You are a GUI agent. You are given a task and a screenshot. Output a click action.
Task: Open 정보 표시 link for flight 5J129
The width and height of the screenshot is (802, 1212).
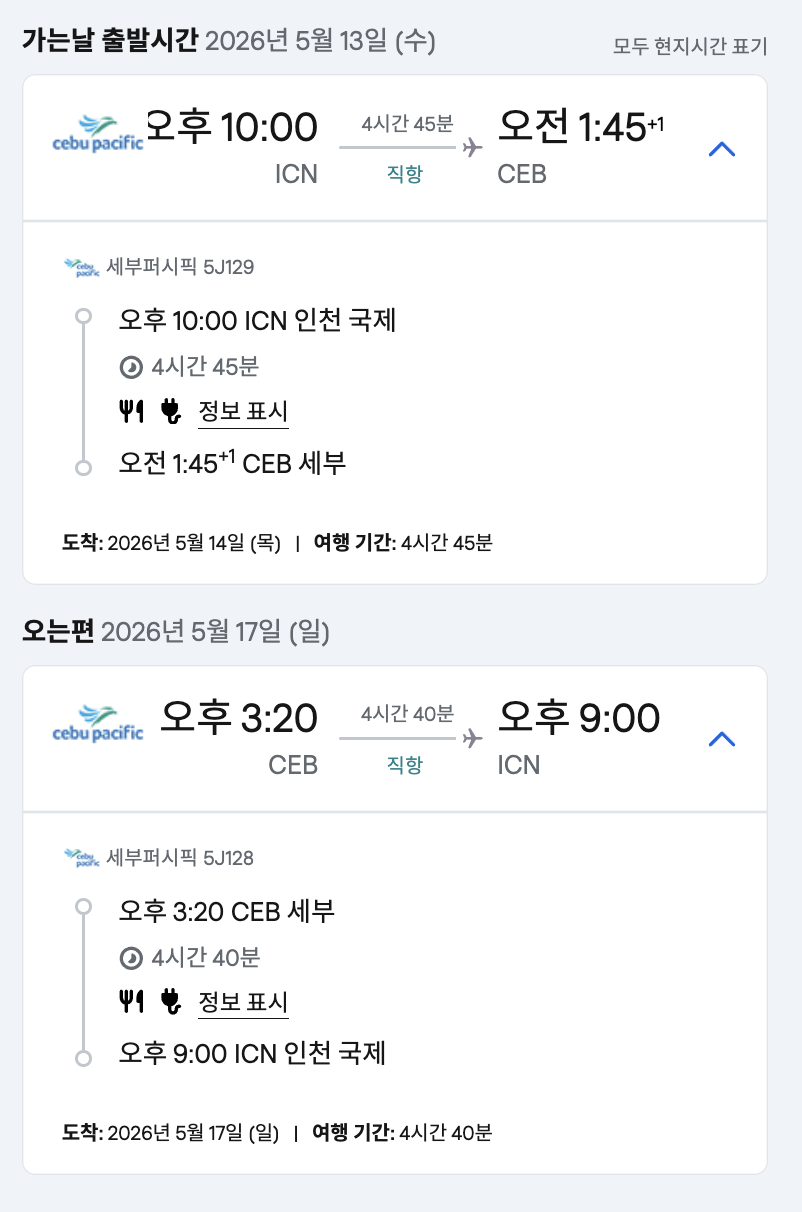[243, 411]
